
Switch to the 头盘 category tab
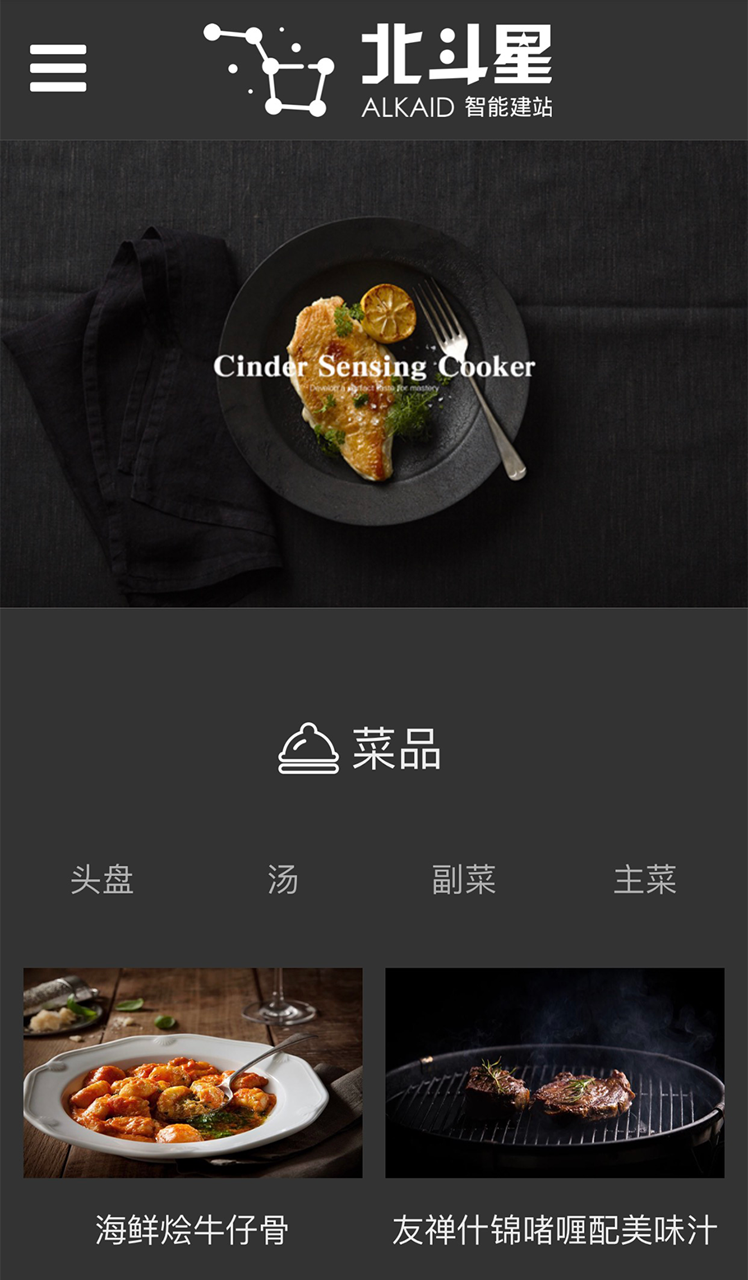(102, 880)
